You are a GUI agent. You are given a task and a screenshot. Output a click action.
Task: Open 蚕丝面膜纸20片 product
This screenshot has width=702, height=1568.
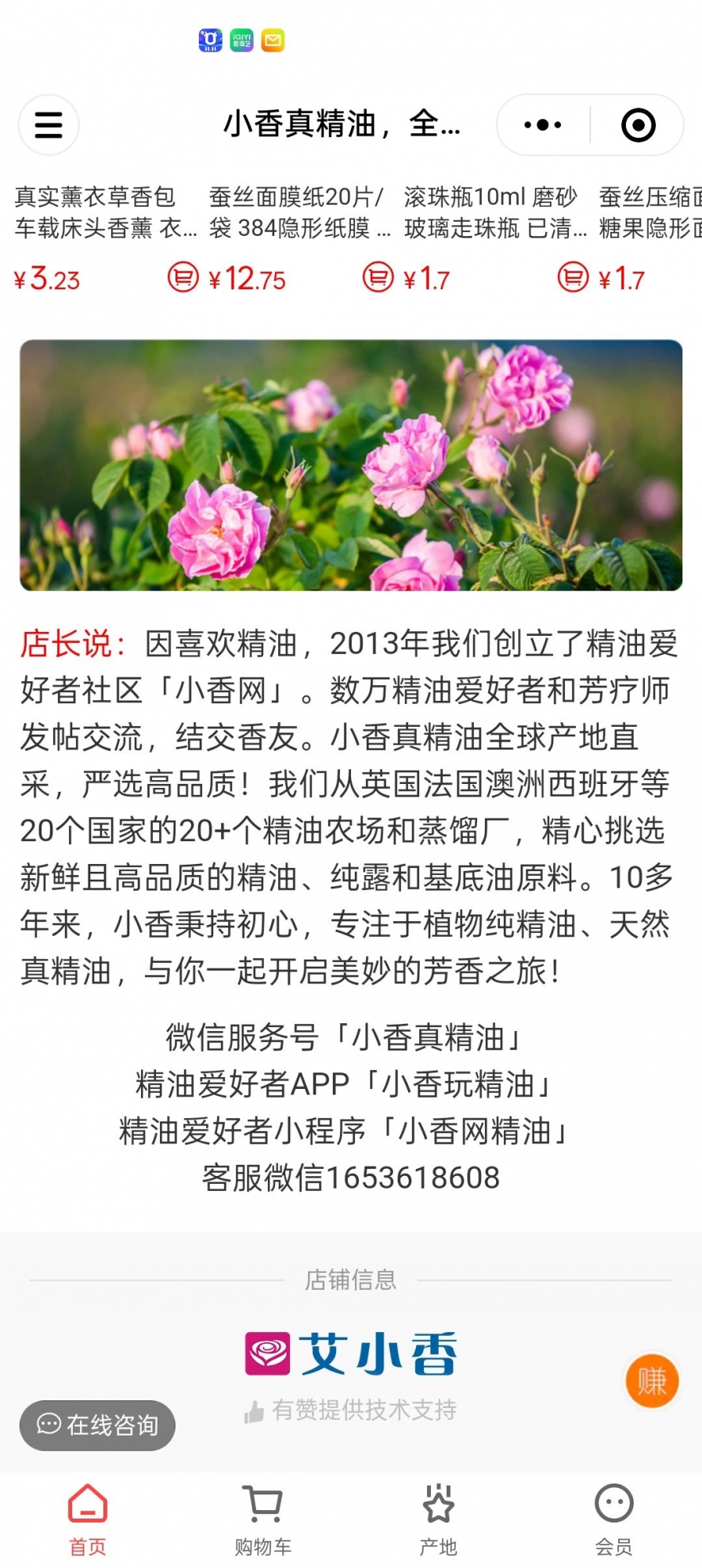(299, 212)
